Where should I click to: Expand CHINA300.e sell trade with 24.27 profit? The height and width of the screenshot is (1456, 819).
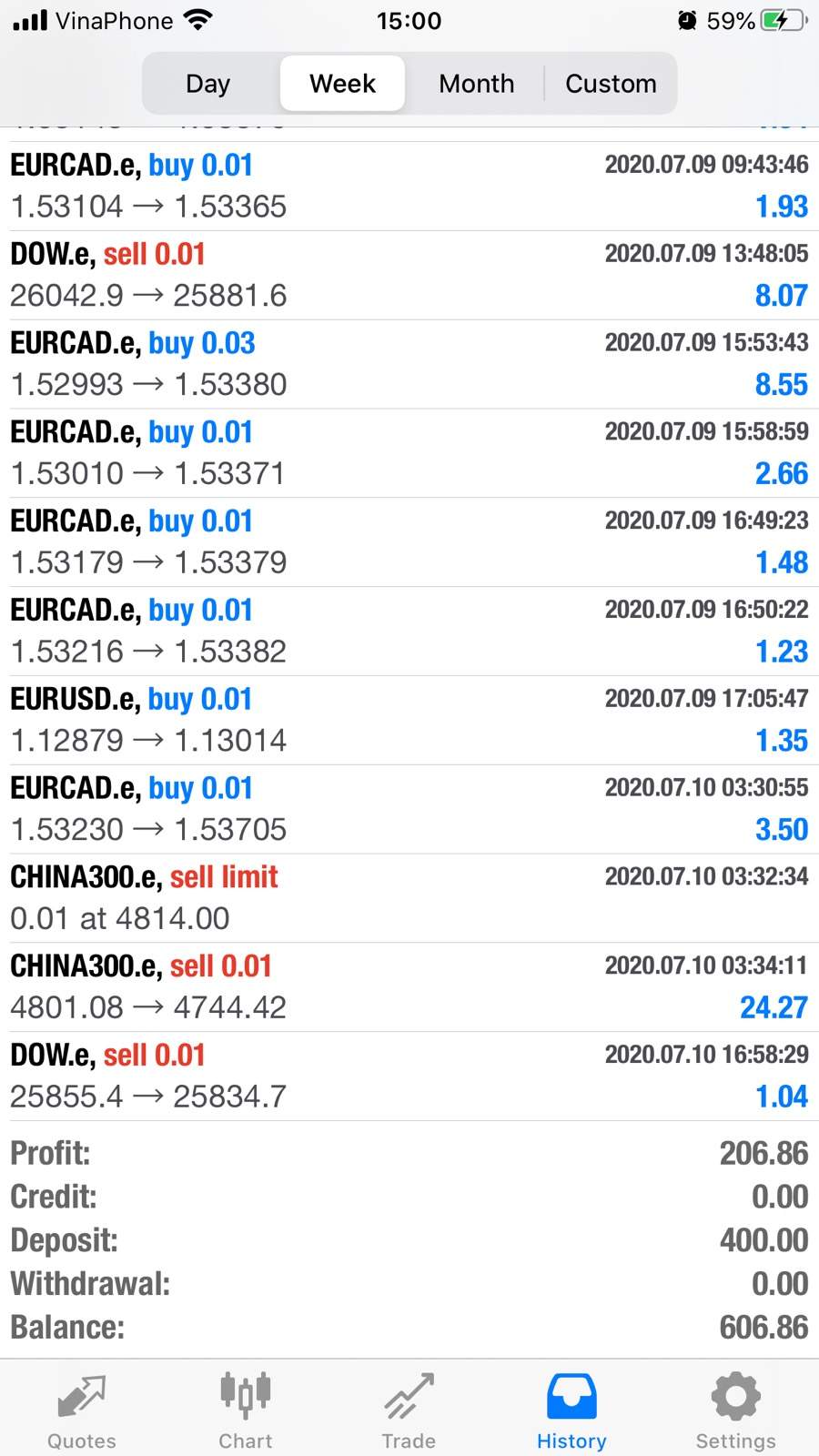pyautogui.click(x=409, y=987)
